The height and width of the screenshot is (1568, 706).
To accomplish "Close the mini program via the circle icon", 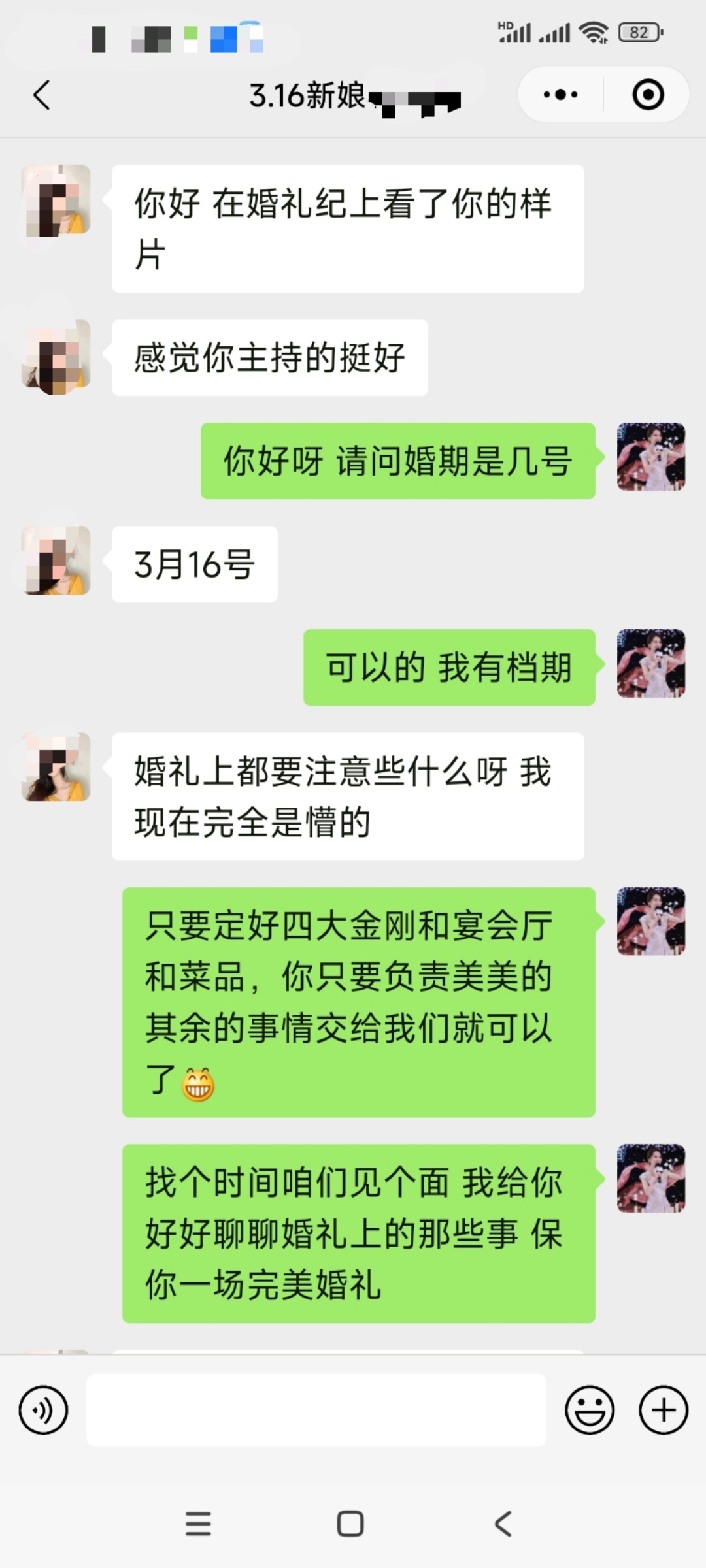I will coord(648,95).
